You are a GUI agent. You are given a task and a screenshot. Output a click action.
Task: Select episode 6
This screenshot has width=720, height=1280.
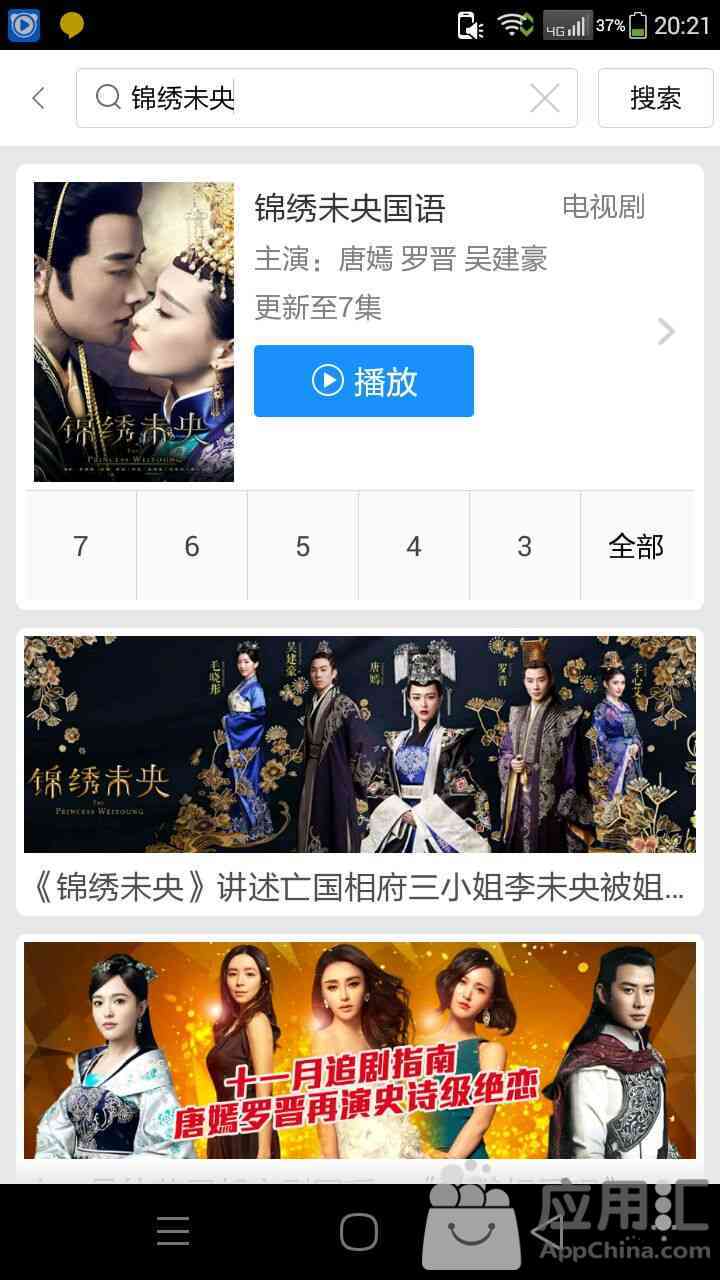coord(192,546)
